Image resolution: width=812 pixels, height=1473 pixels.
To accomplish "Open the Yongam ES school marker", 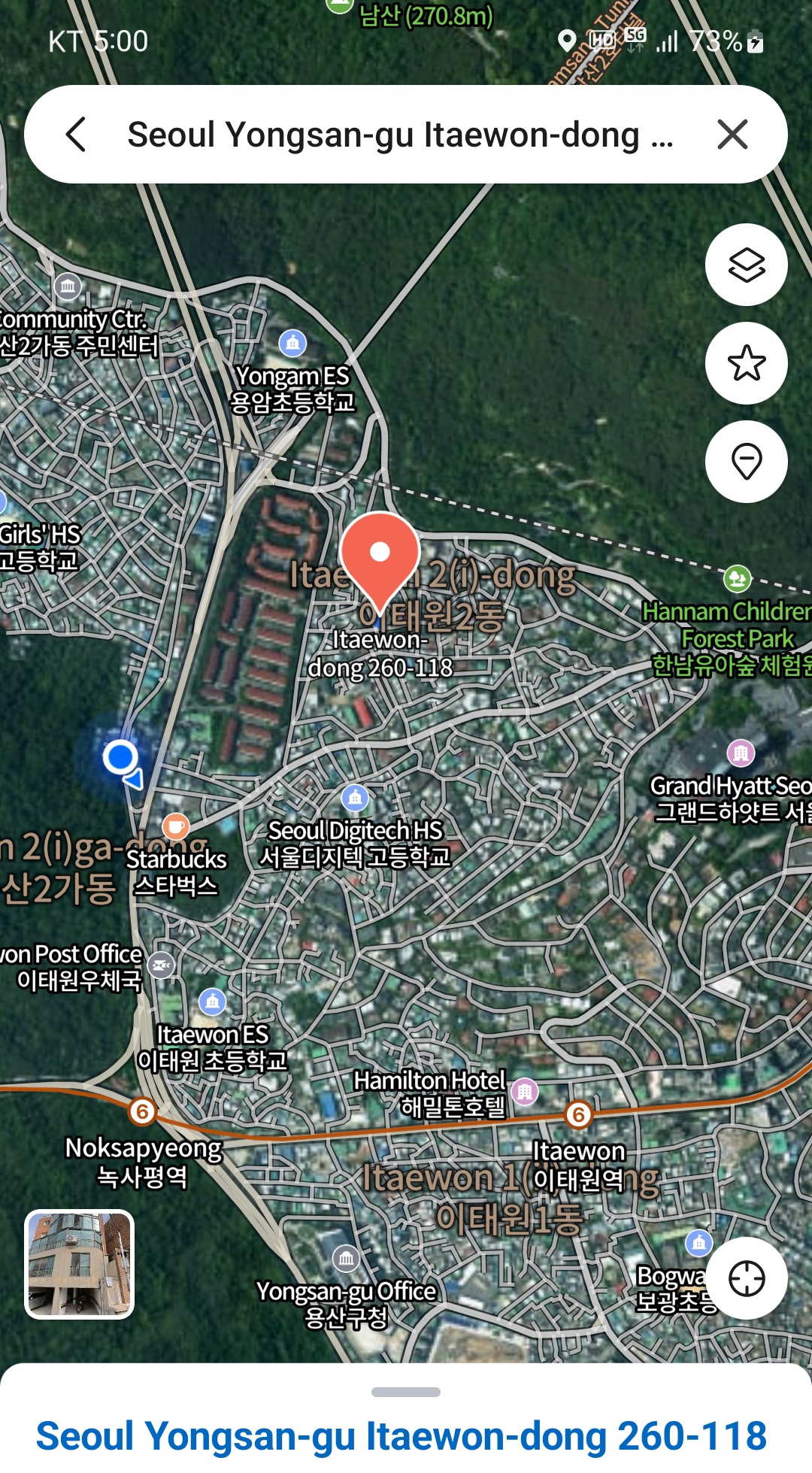I will coord(292,344).
